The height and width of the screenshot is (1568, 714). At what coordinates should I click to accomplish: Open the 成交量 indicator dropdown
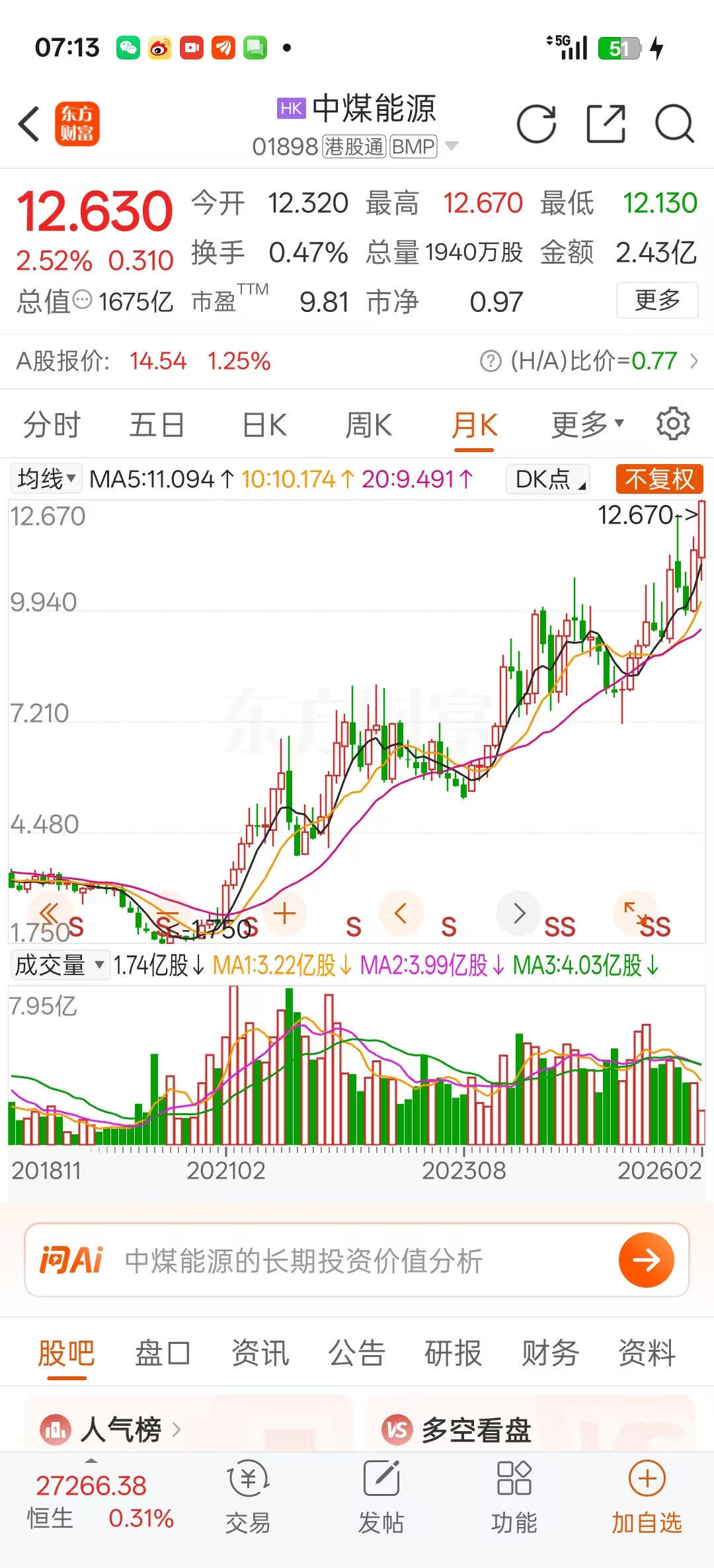59,965
